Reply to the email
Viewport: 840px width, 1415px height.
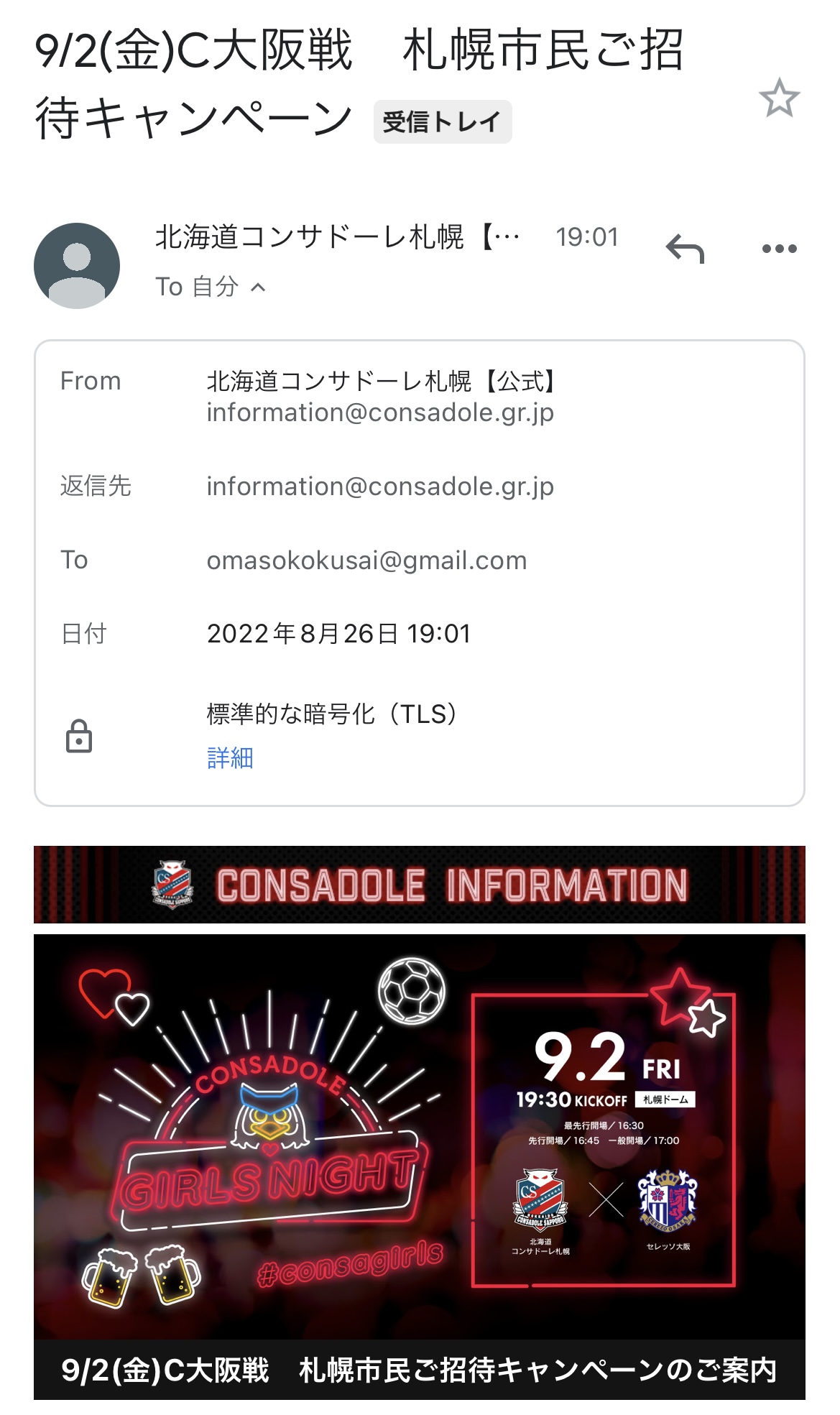[685, 249]
